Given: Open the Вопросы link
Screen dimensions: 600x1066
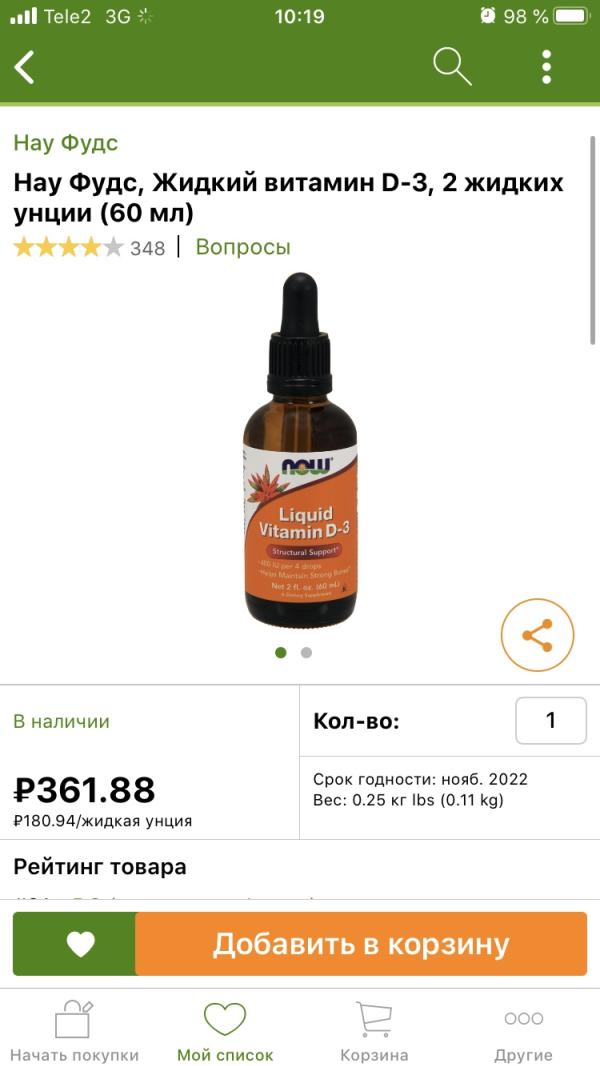Looking at the screenshot, I should click(243, 247).
